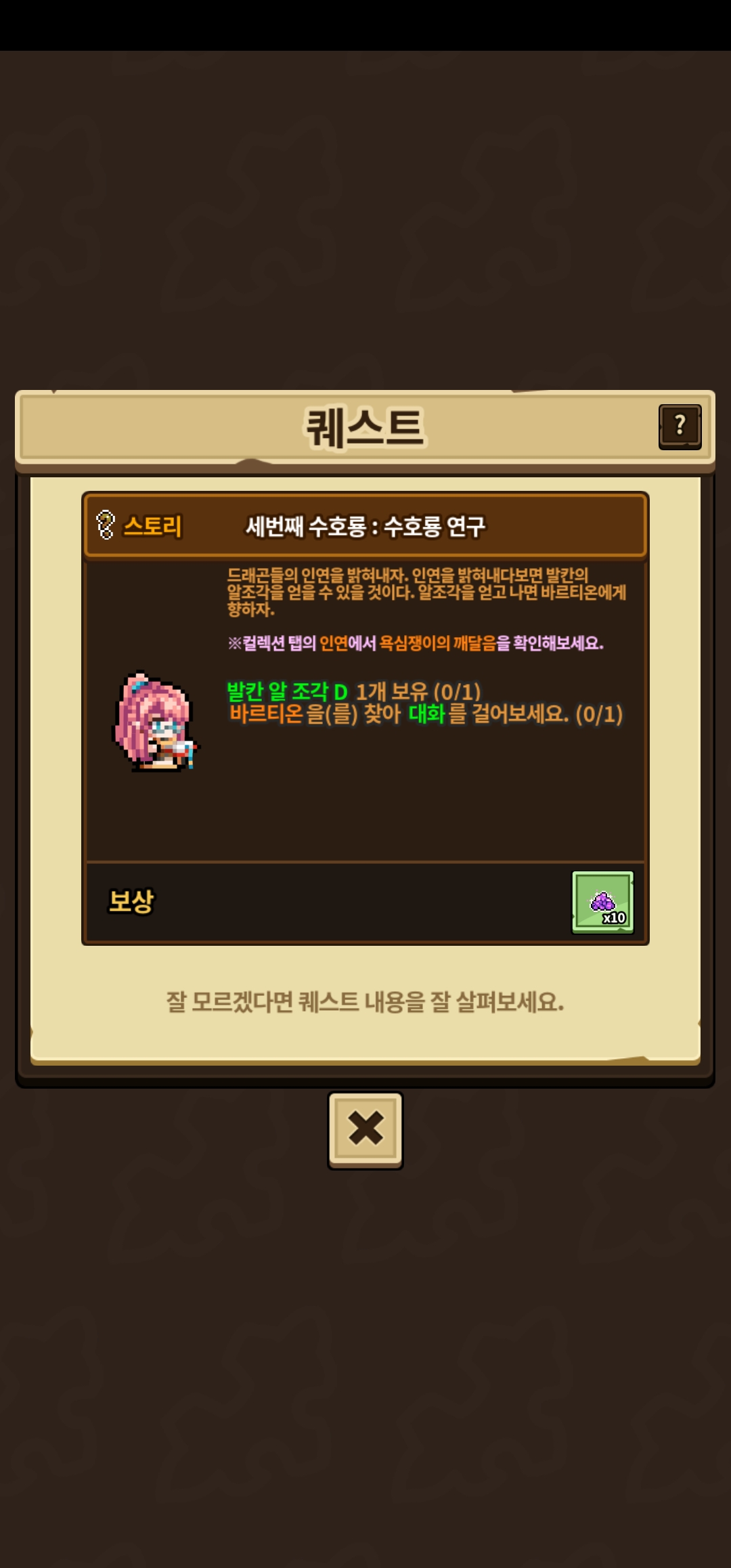Close the quest dialog with the X
The image size is (731, 1568).
(365, 1130)
